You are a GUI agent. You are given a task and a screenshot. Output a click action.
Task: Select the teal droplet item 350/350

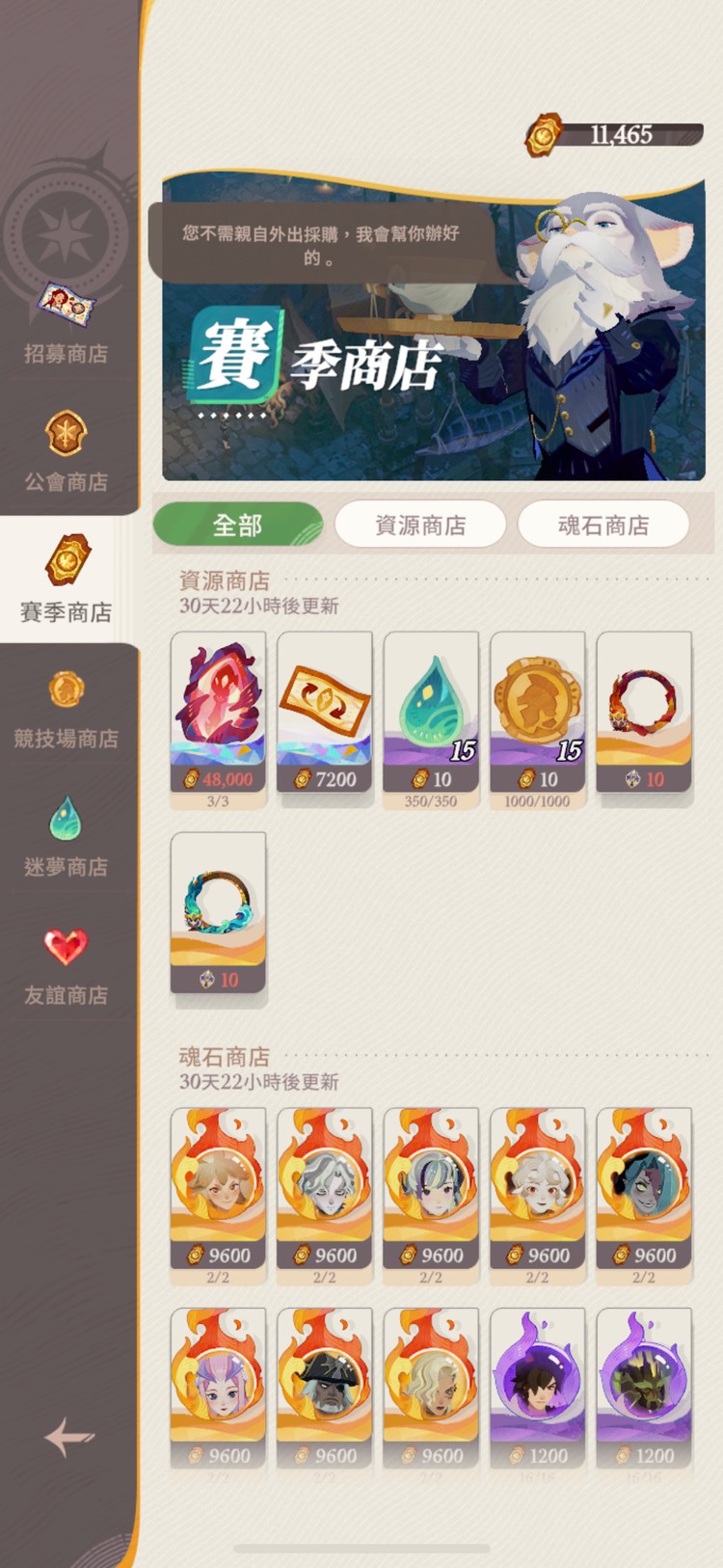(431, 714)
